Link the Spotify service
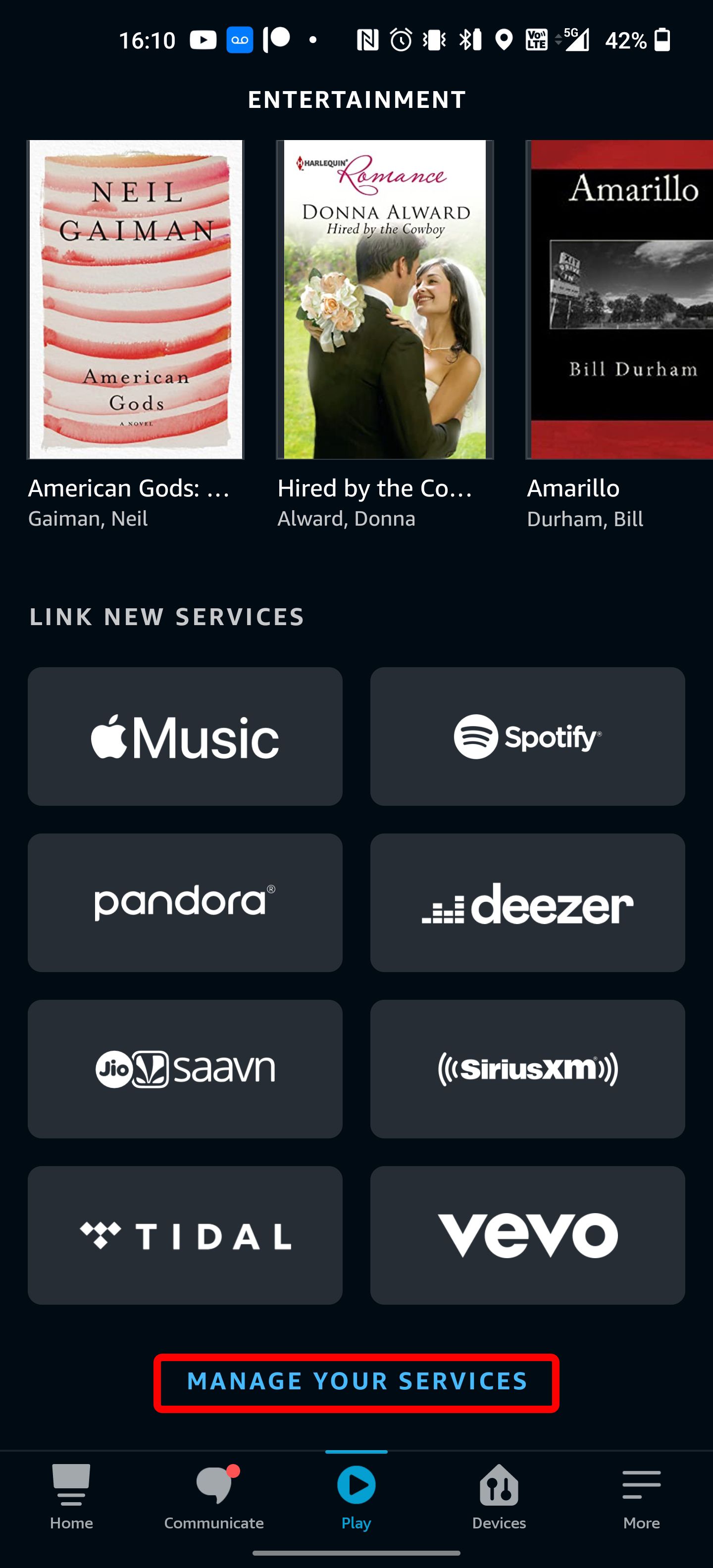The image size is (713, 1568). pyautogui.click(x=527, y=736)
